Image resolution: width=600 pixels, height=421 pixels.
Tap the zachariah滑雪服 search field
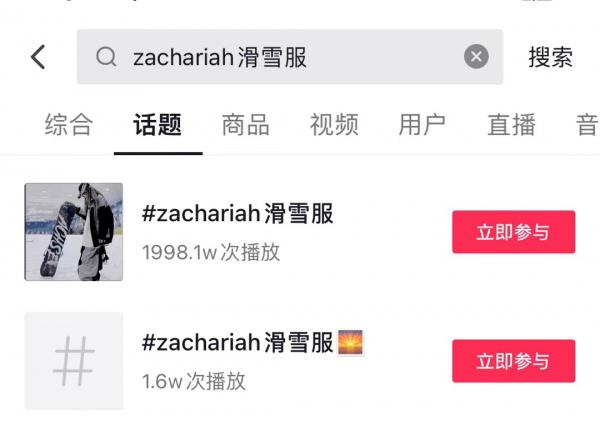[270, 57]
